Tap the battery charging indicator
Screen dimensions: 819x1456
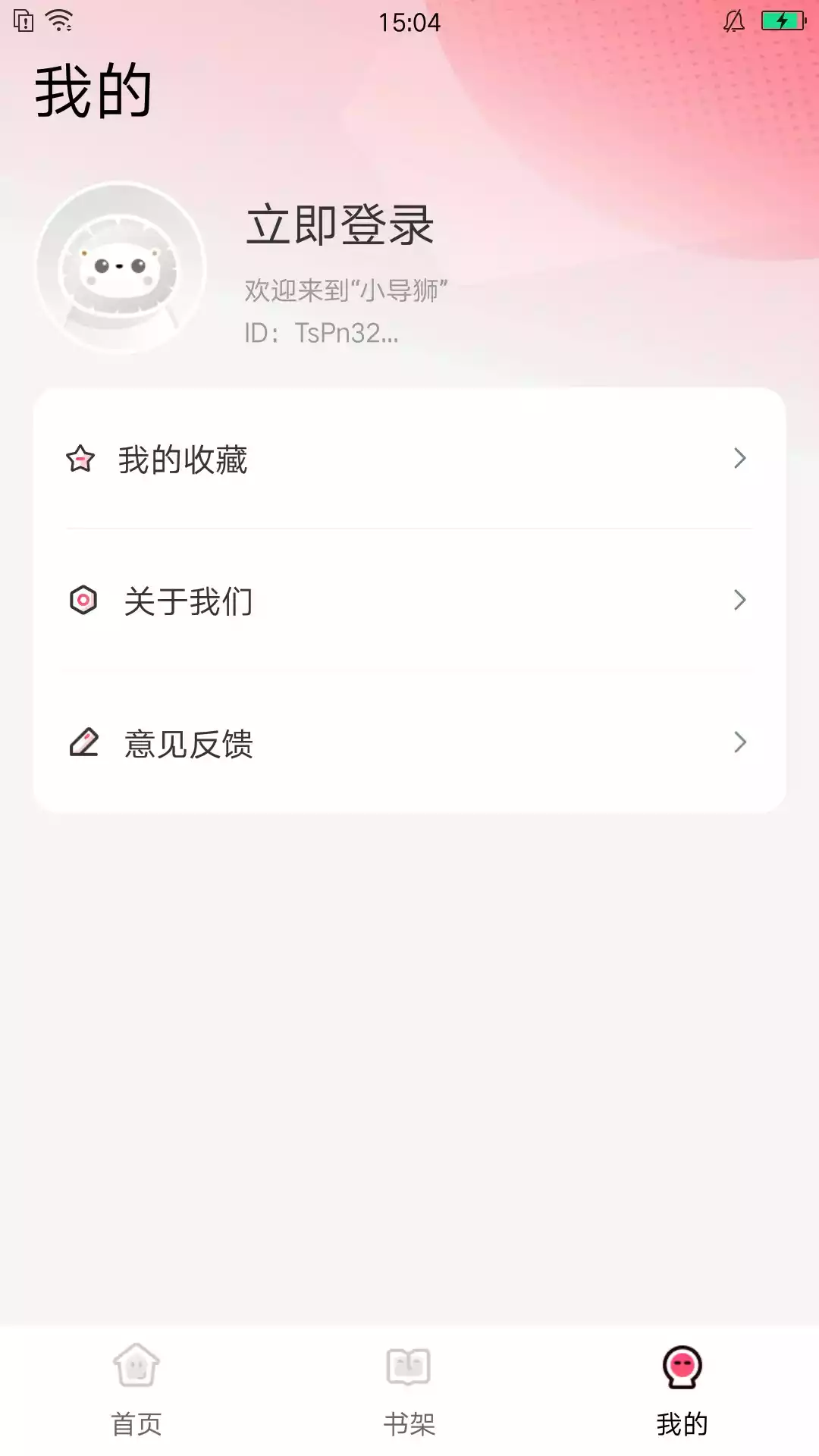pyautogui.click(x=781, y=20)
